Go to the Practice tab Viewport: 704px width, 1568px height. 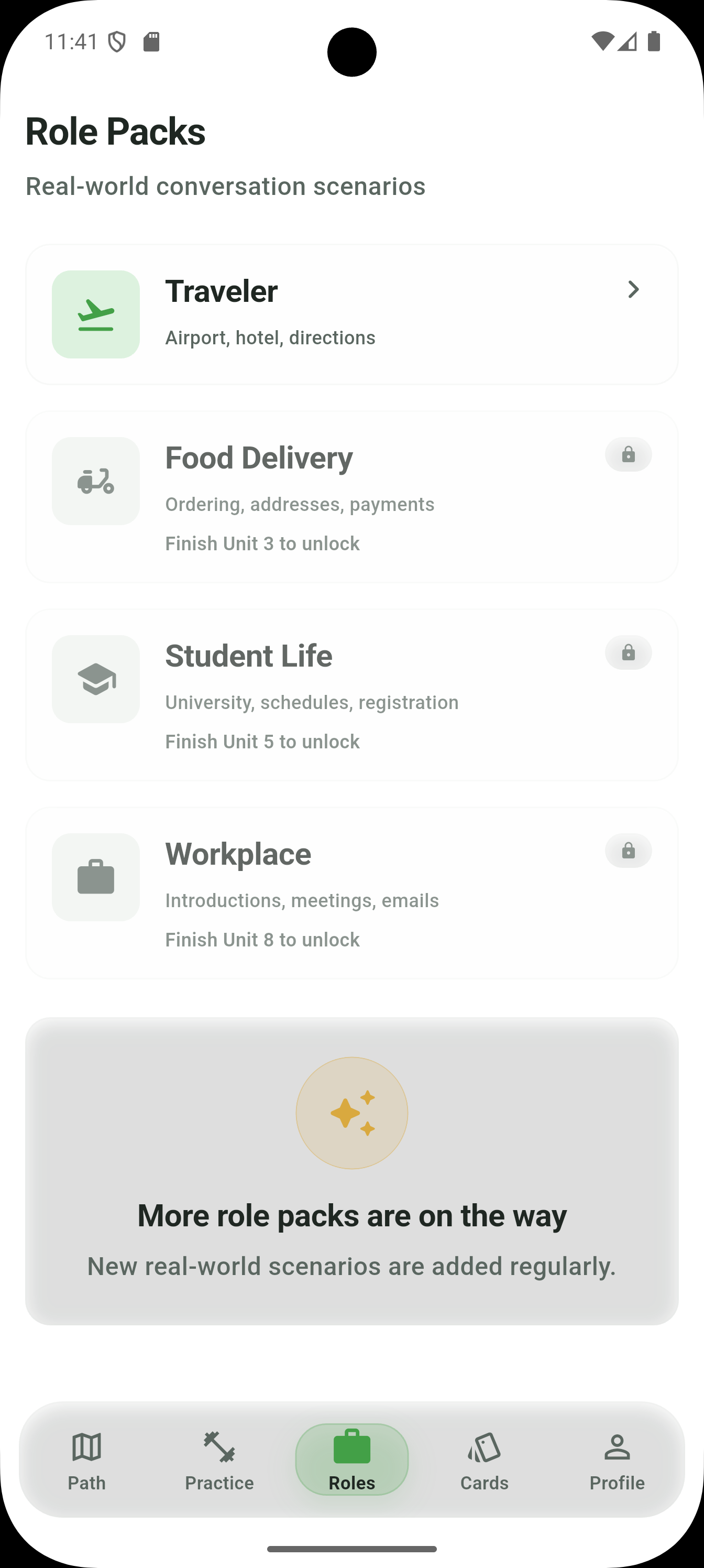(219, 1460)
